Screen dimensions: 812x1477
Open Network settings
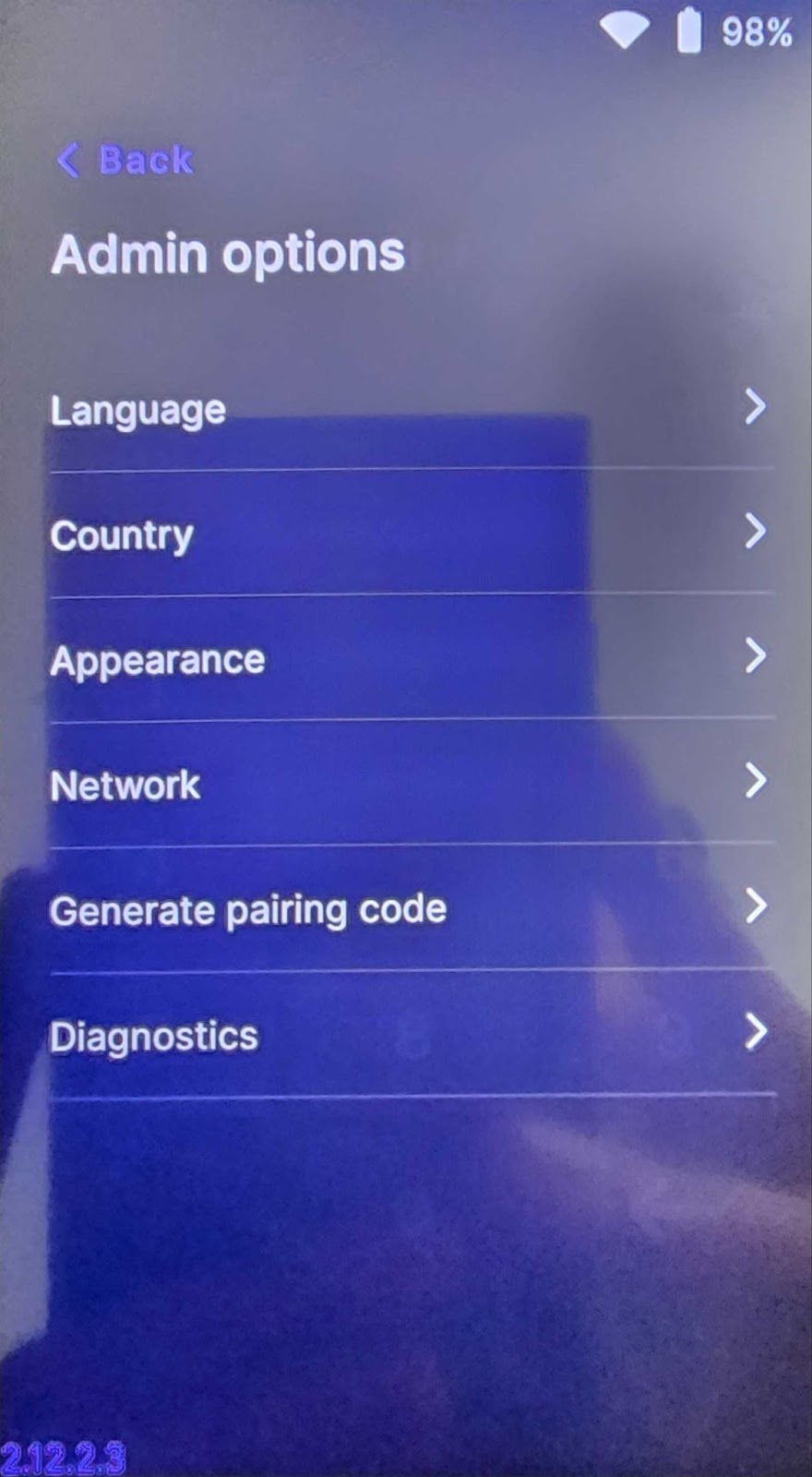pyautogui.click(x=412, y=784)
